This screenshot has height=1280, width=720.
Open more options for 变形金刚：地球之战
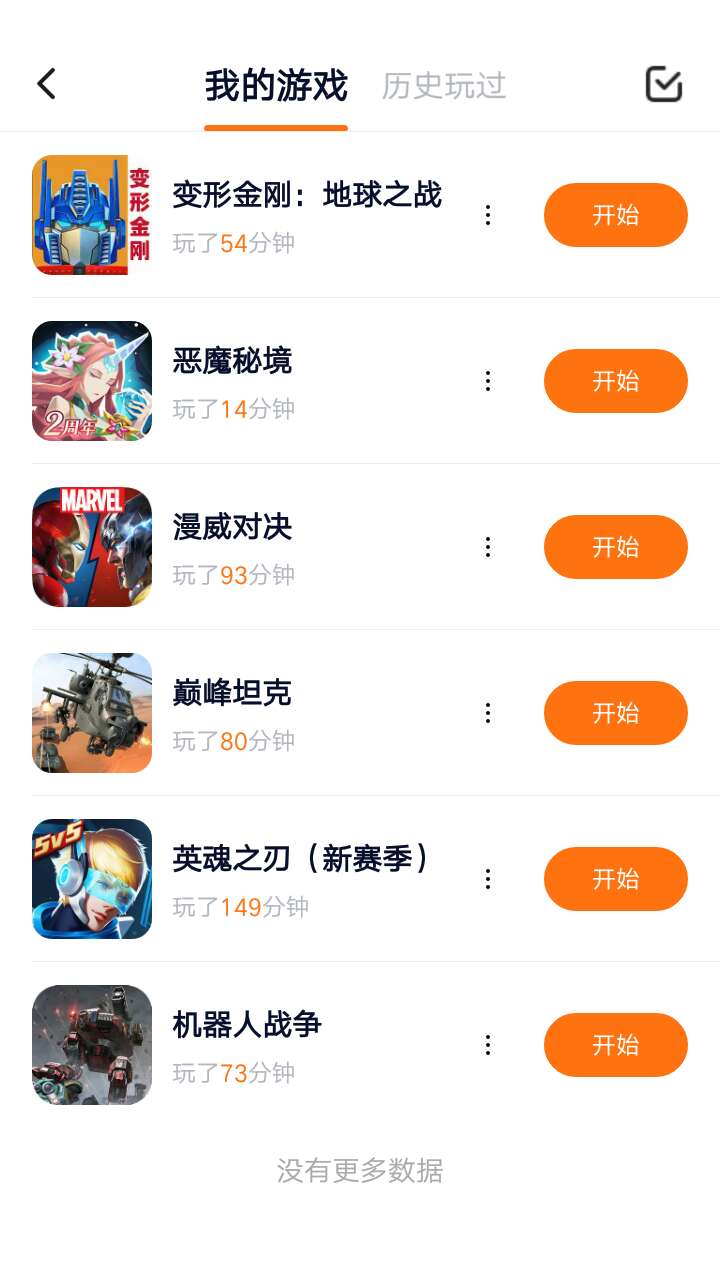click(488, 215)
